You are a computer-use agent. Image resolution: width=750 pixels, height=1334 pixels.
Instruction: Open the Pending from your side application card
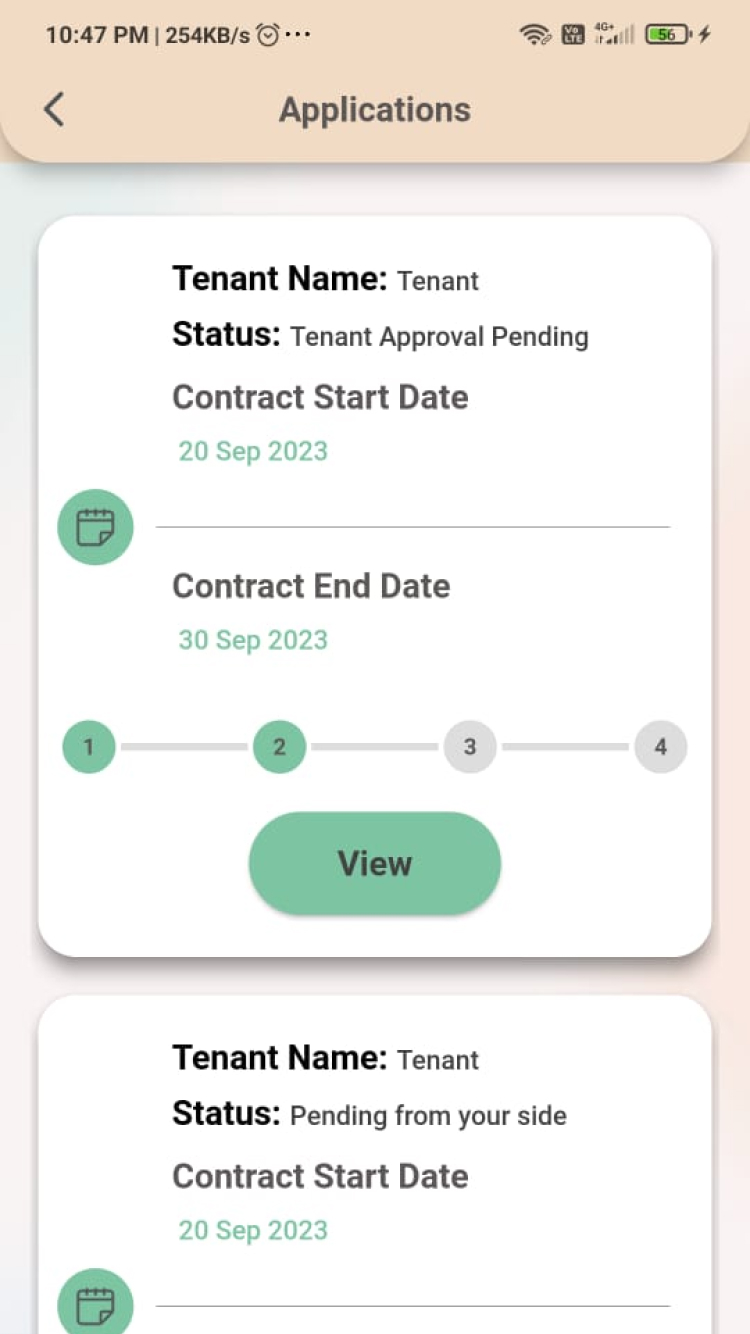375,1164
